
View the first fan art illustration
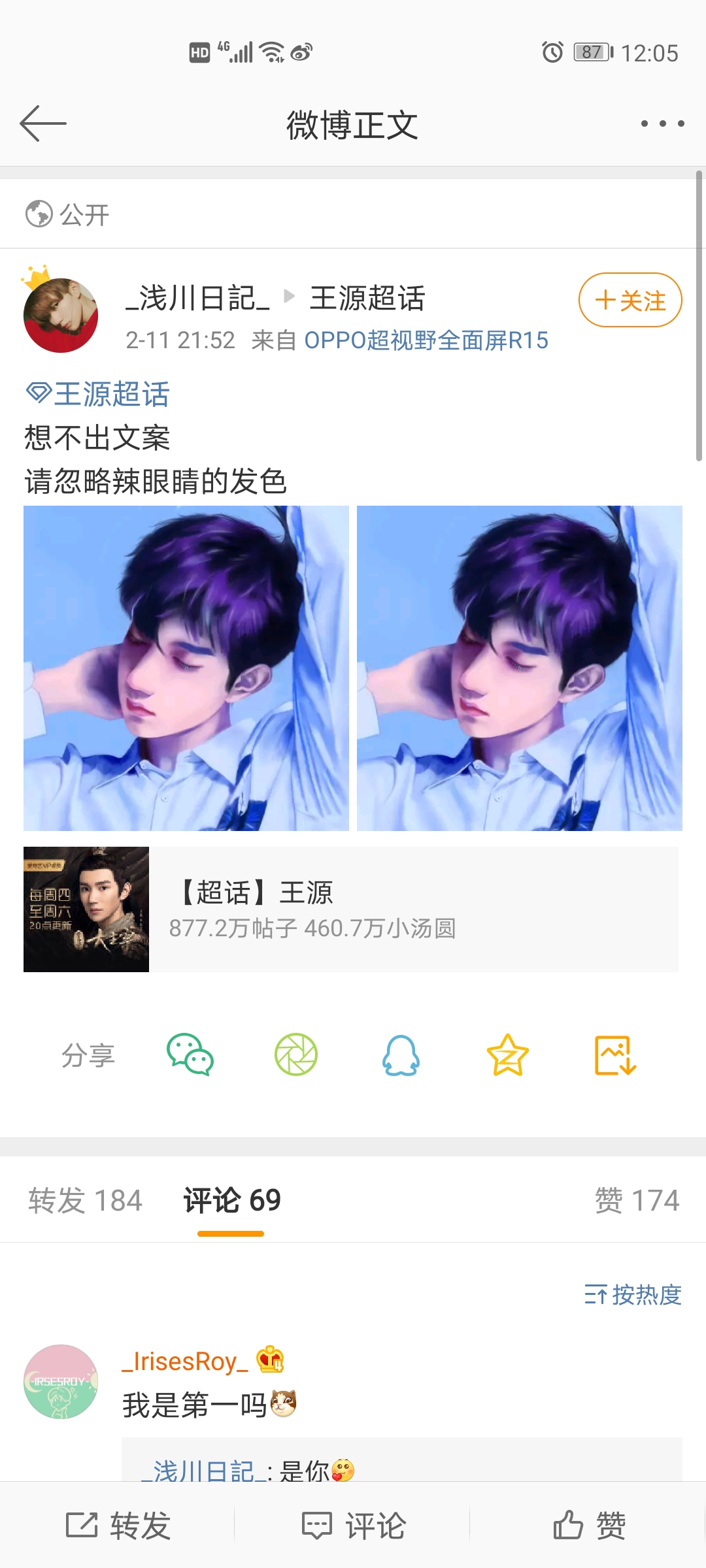click(x=185, y=668)
